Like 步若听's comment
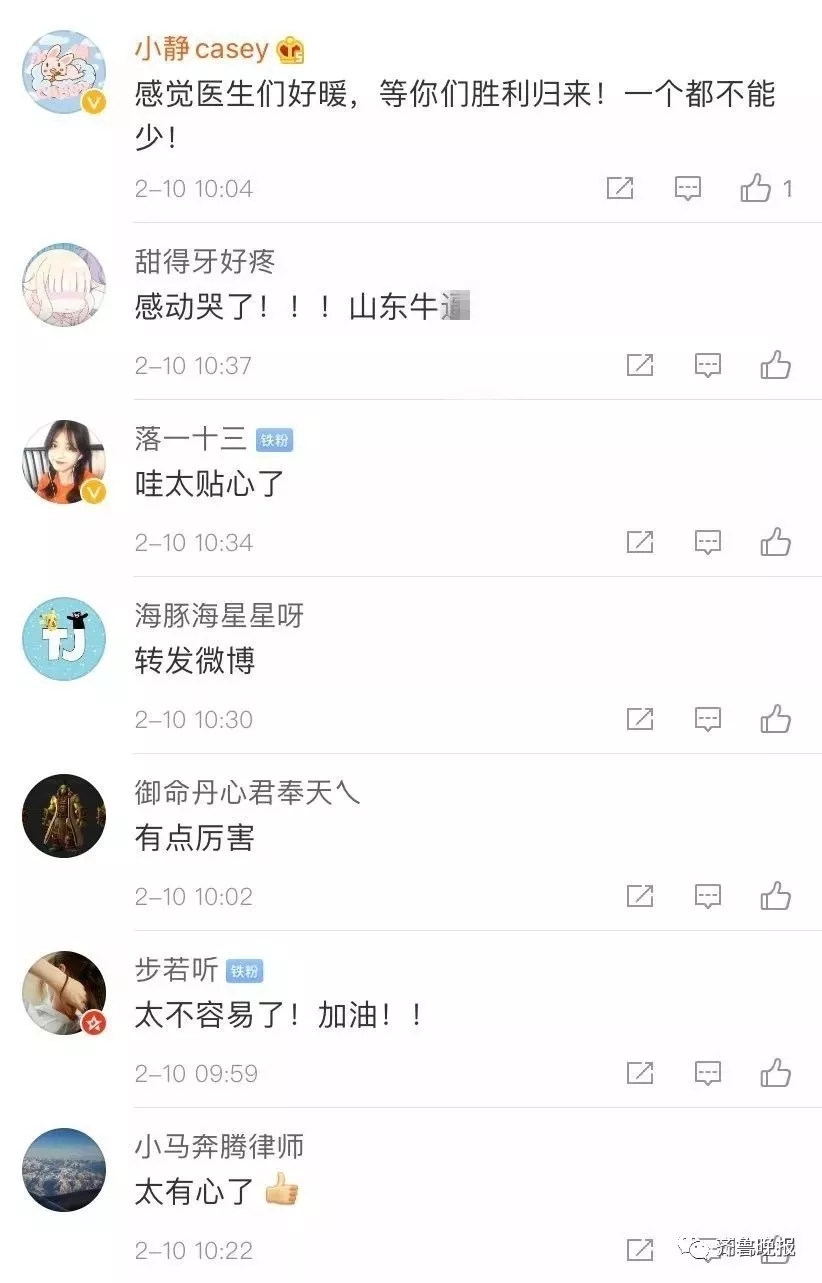 (775, 1073)
